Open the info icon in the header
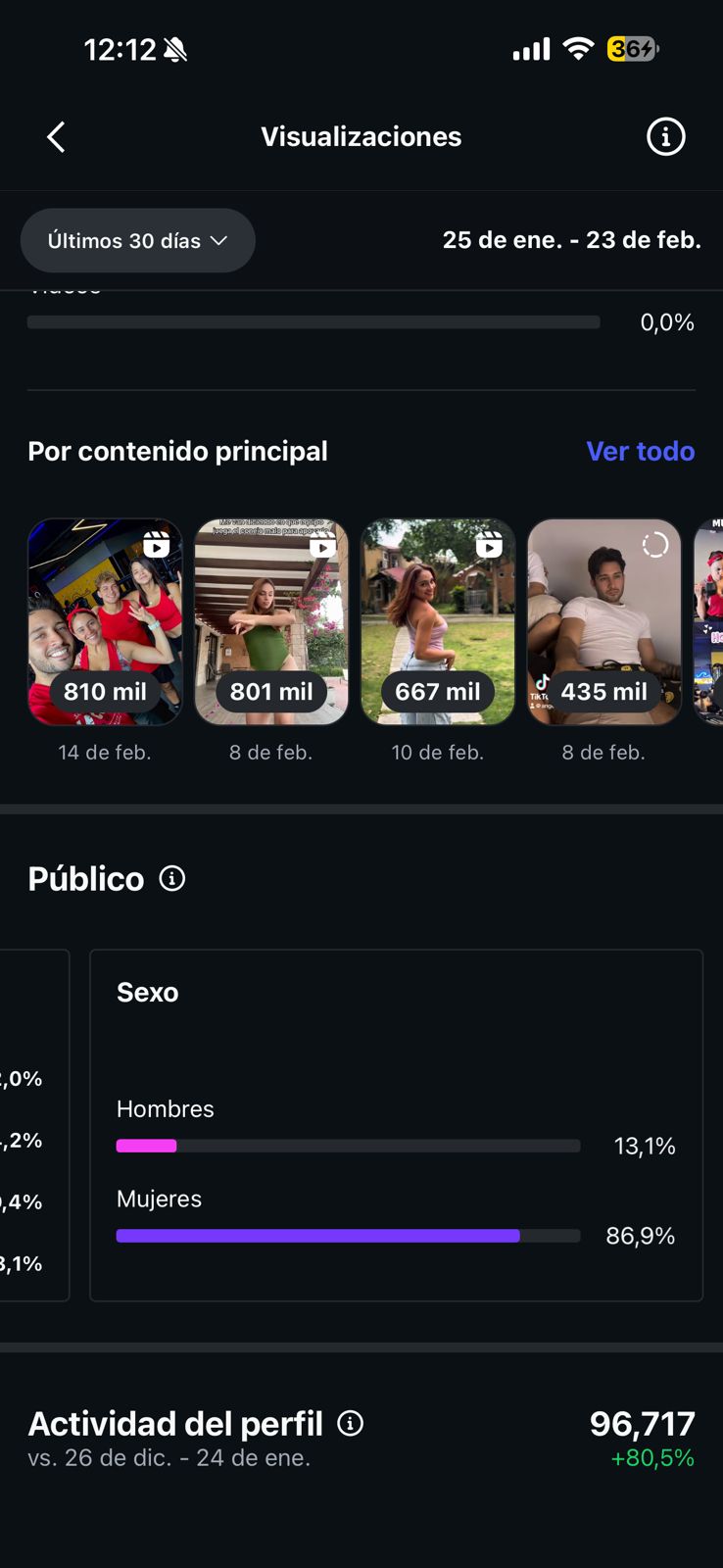The image size is (723, 1568). pos(665,137)
